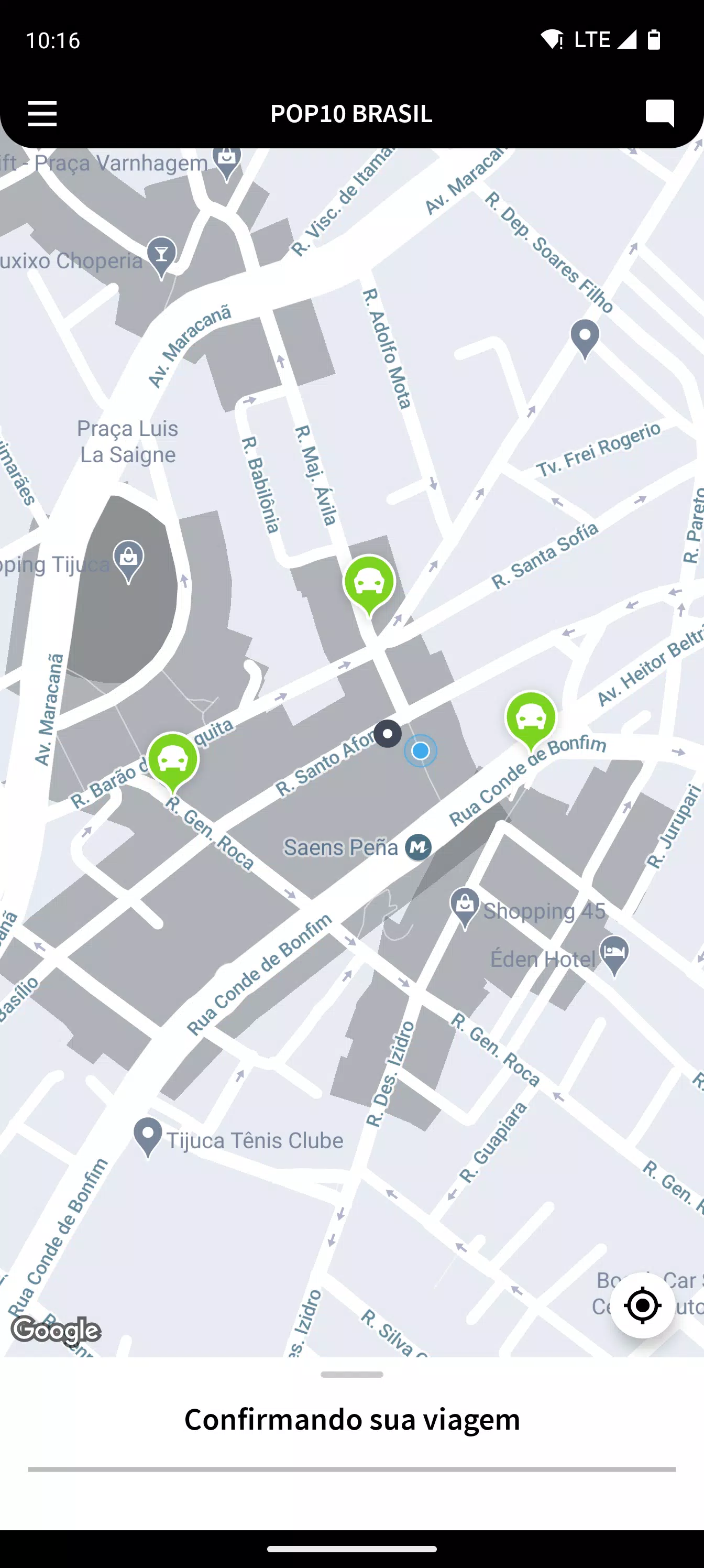Open the Shopping 45 place marker
This screenshot has height=1568, width=704.
(x=465, y=909)
